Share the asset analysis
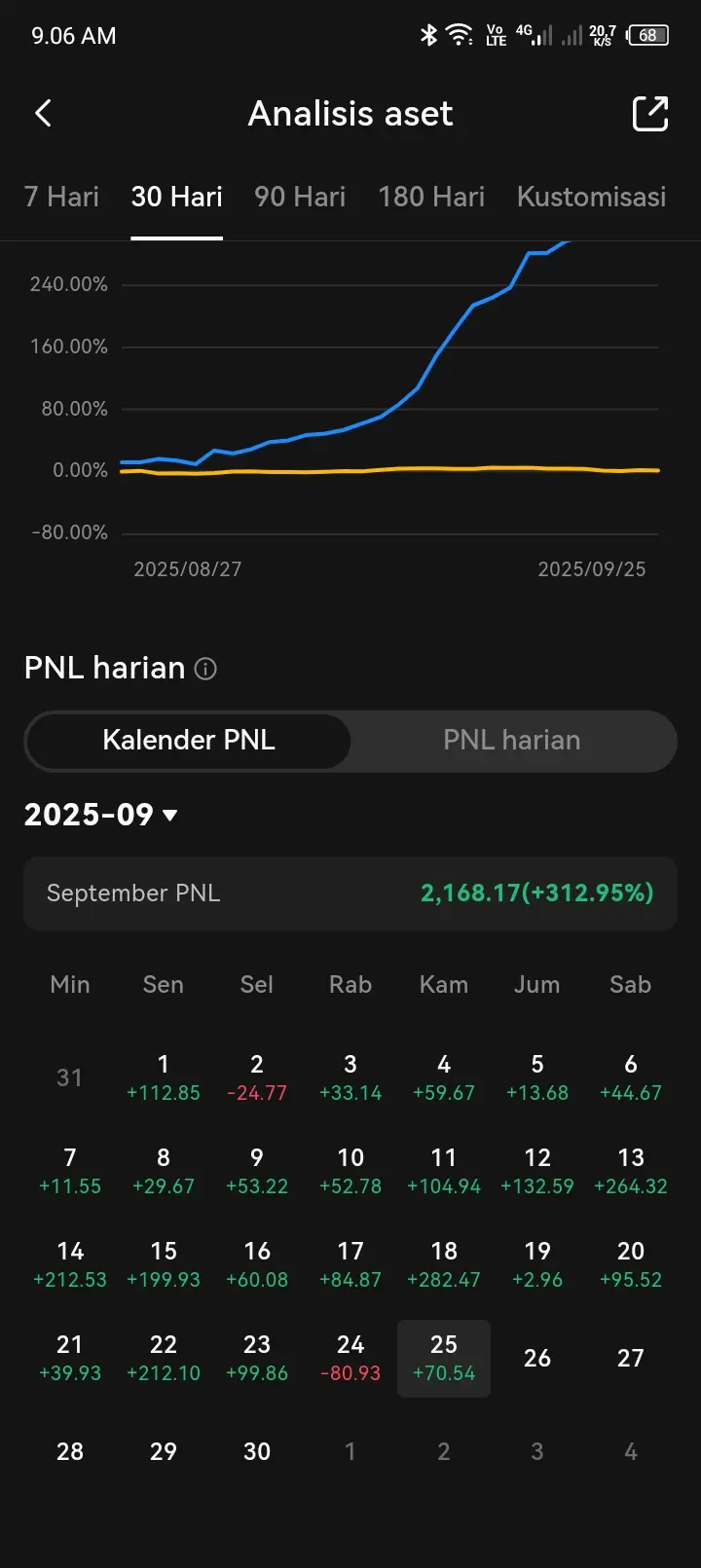This screenshot has width=701, height=1568. point(650,113)
